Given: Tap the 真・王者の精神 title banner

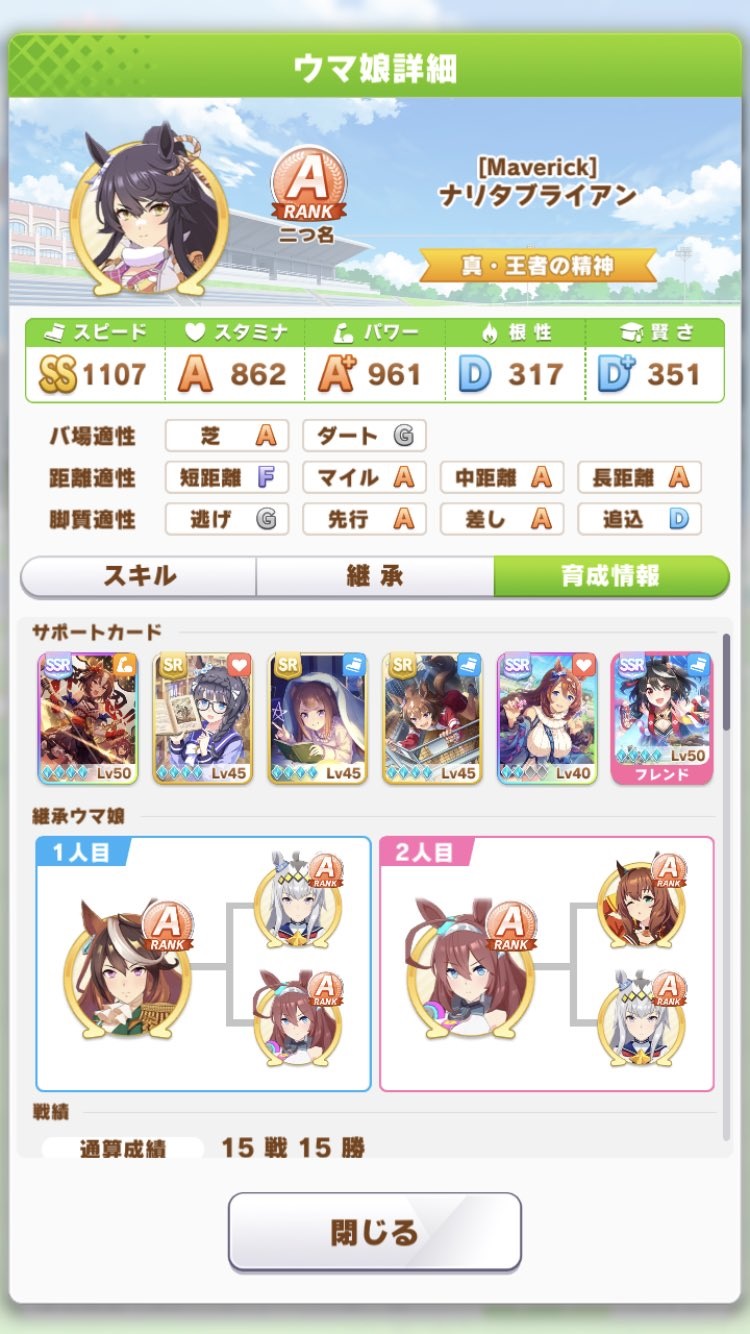Looking at the screenshot, I should [x=538, y=266].
